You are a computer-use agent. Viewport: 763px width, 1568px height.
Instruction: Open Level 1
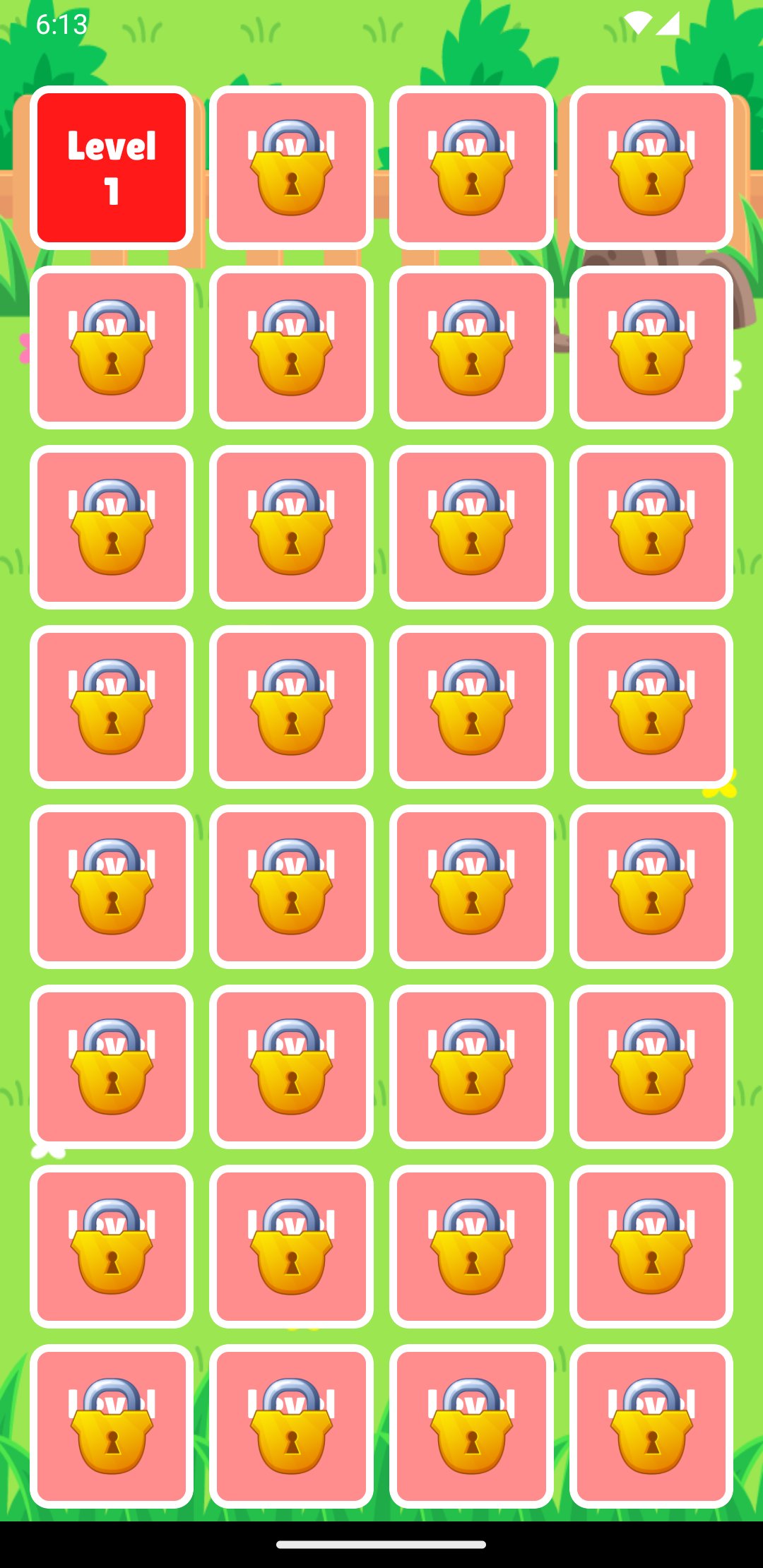113,166
